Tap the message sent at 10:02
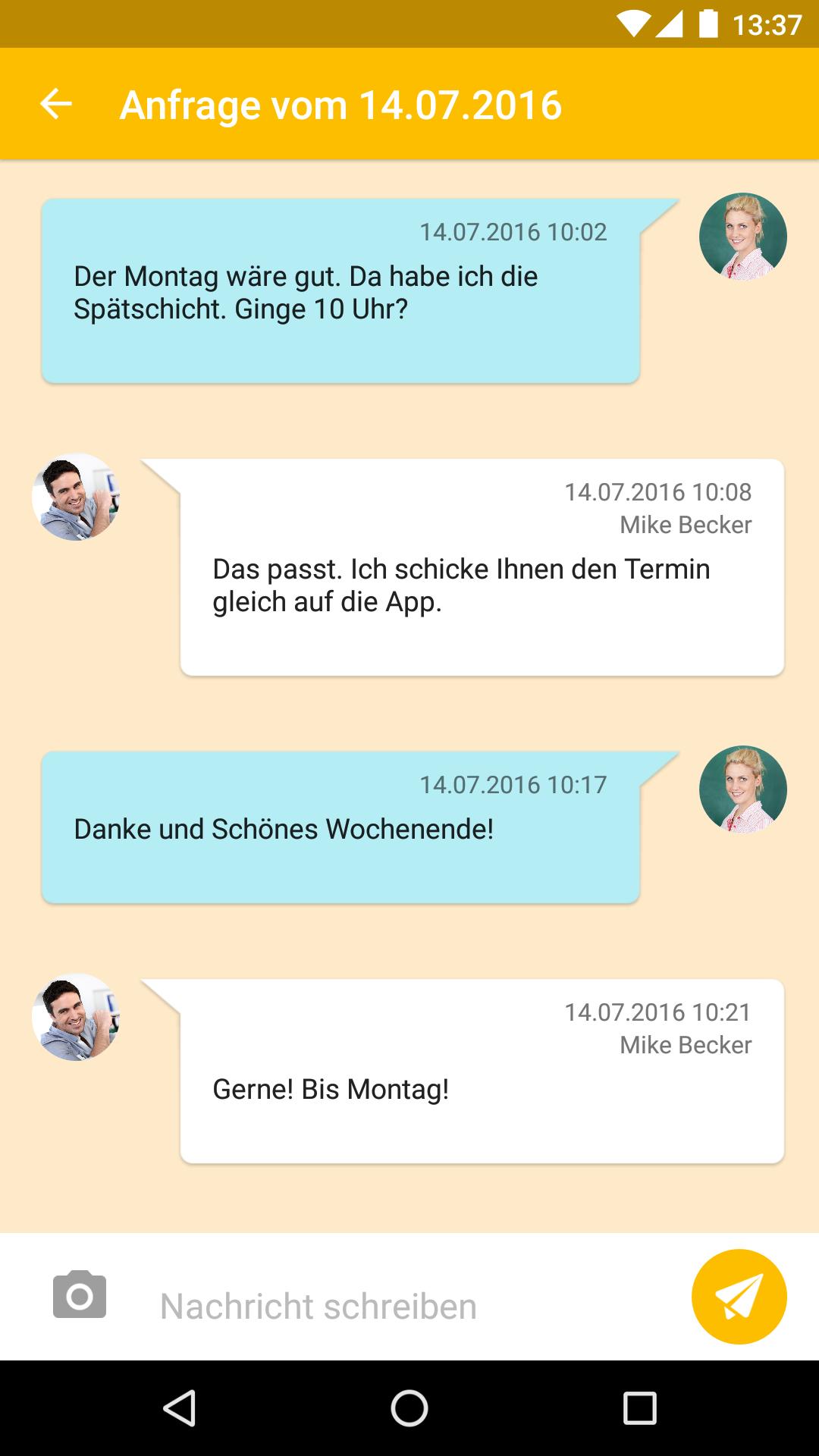The width and height of the screenshot is (819, 1456). click(x=341, y=292)
